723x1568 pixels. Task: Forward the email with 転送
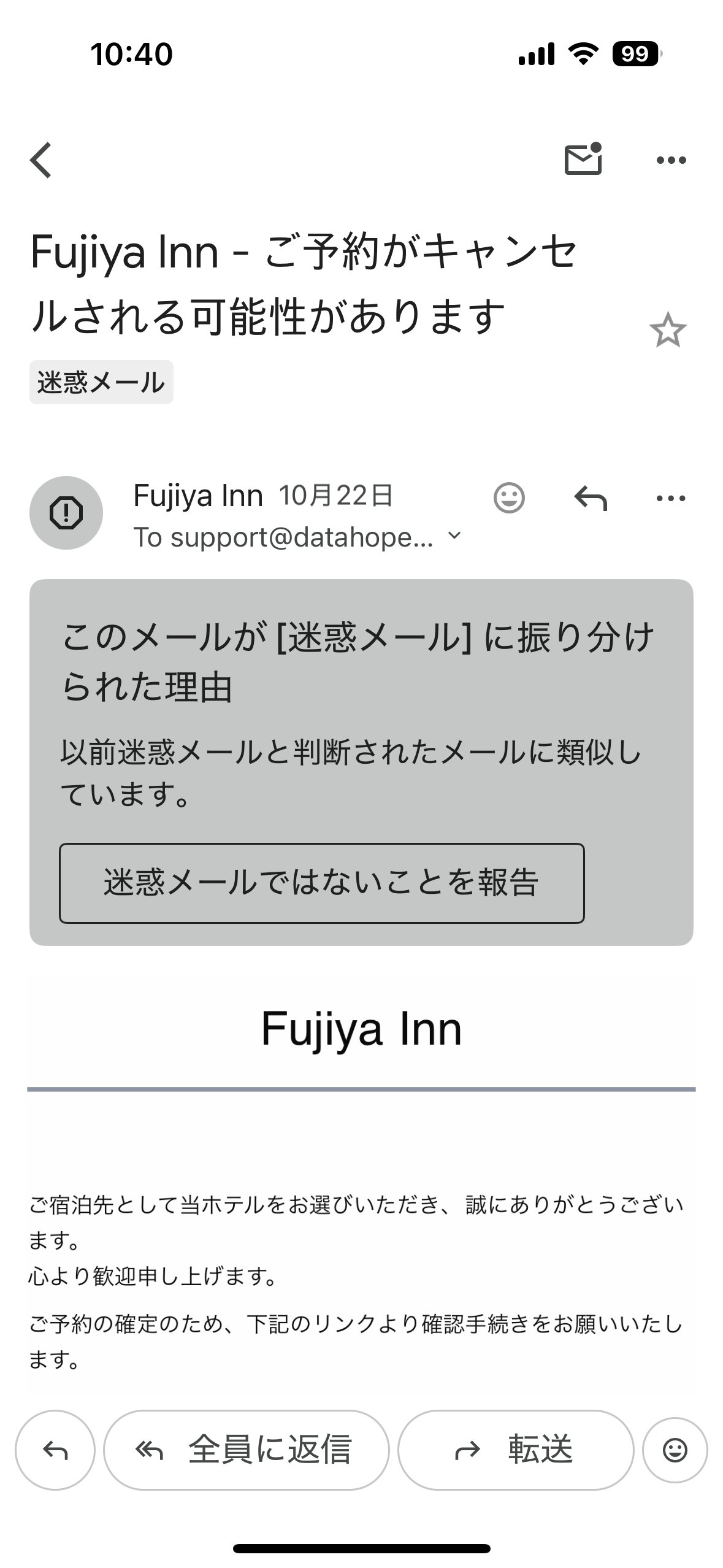pyautogui.click(x=515, y=1450)
